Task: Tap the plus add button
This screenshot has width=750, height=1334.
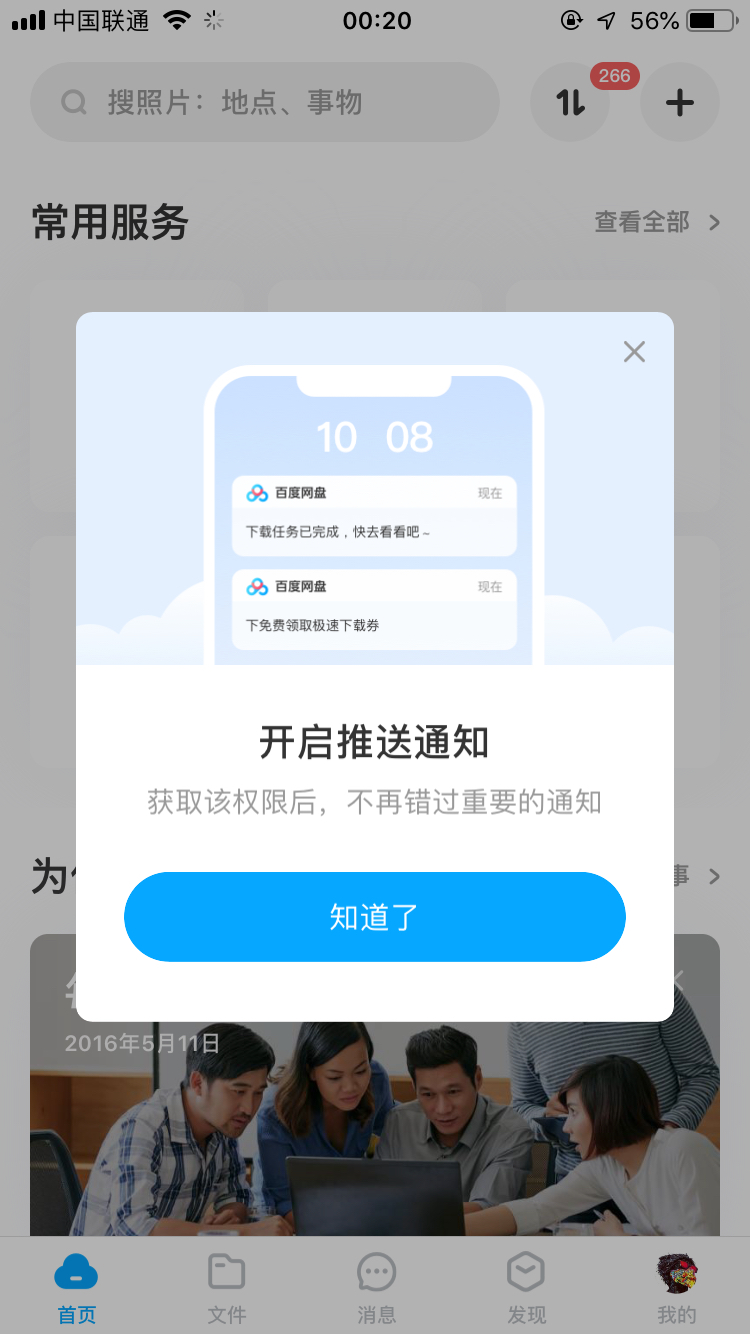Action: tap(680, 102)
